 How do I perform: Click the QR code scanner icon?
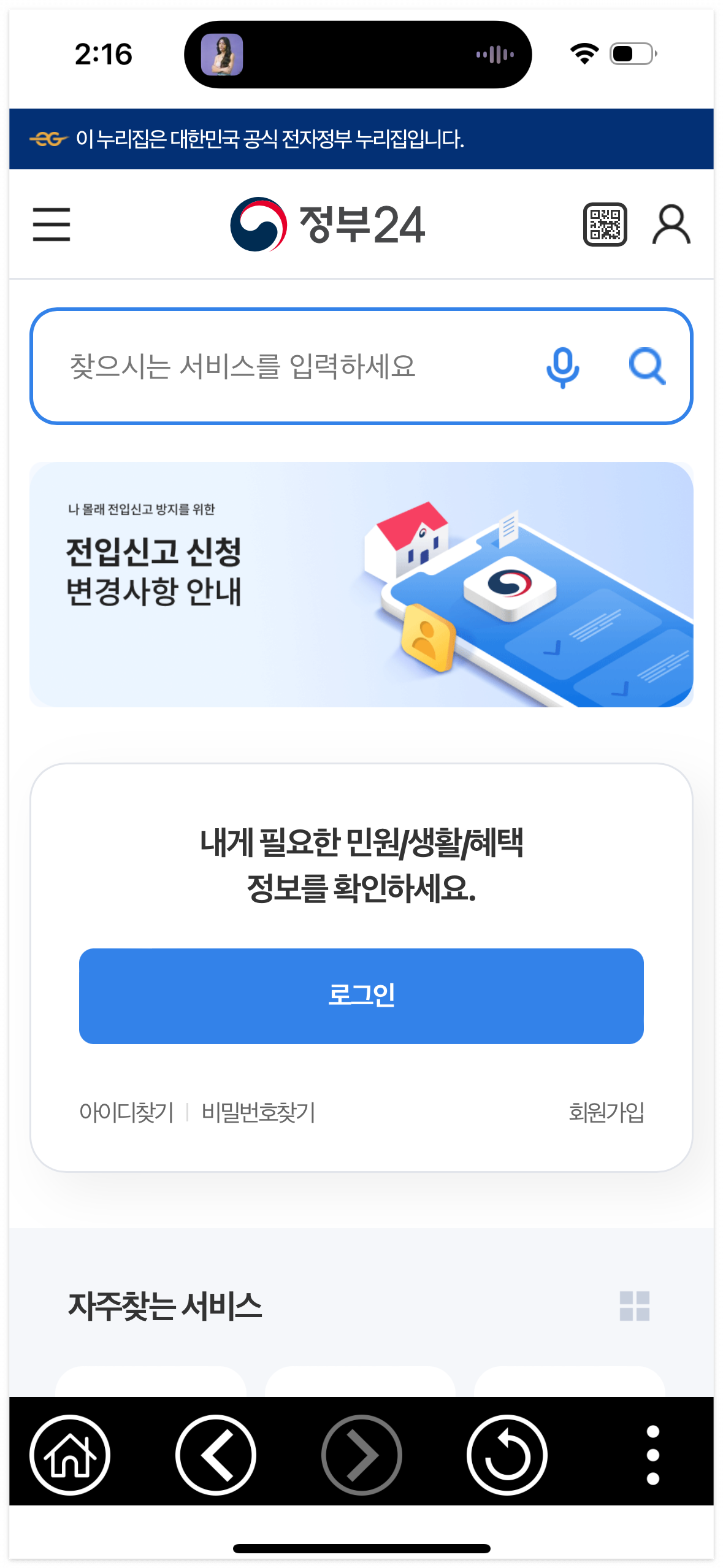pos(606,225)
